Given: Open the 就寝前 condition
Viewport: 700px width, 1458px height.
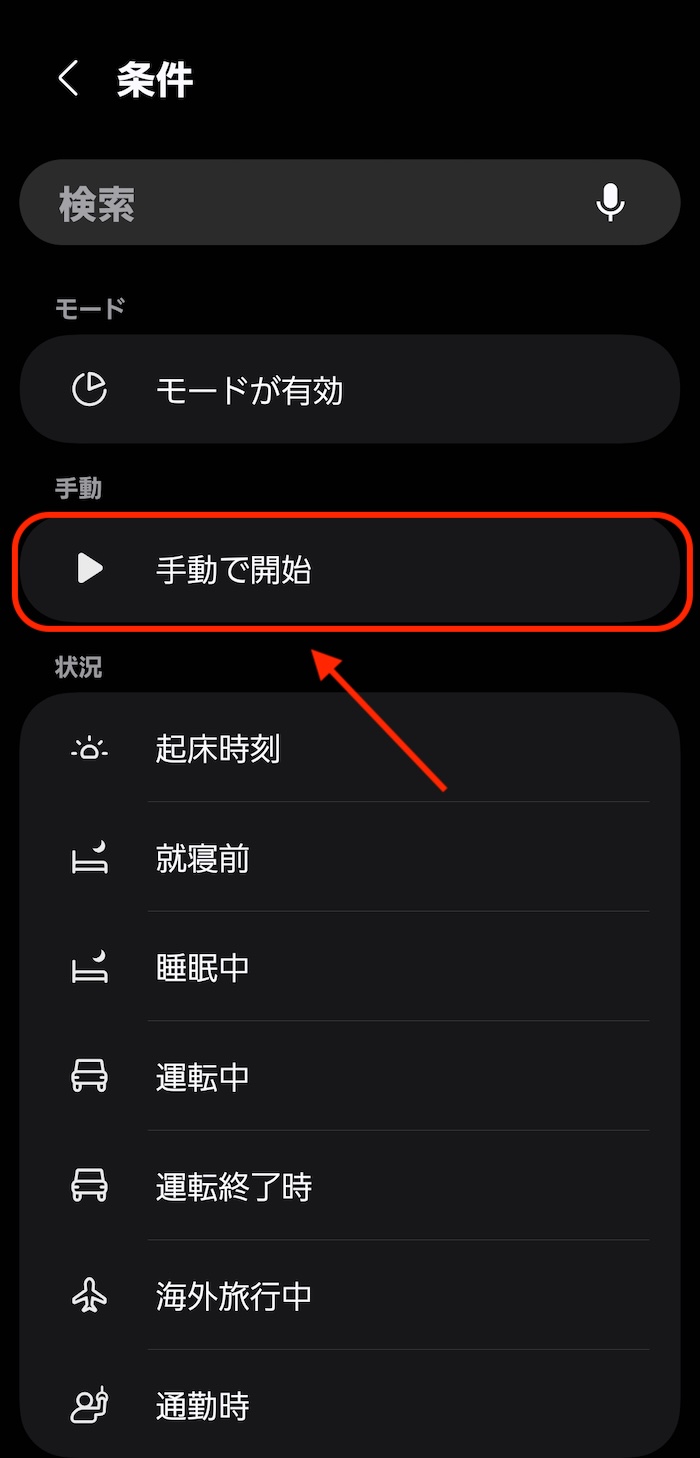Looking at the screenshot, I should point(350,858).
